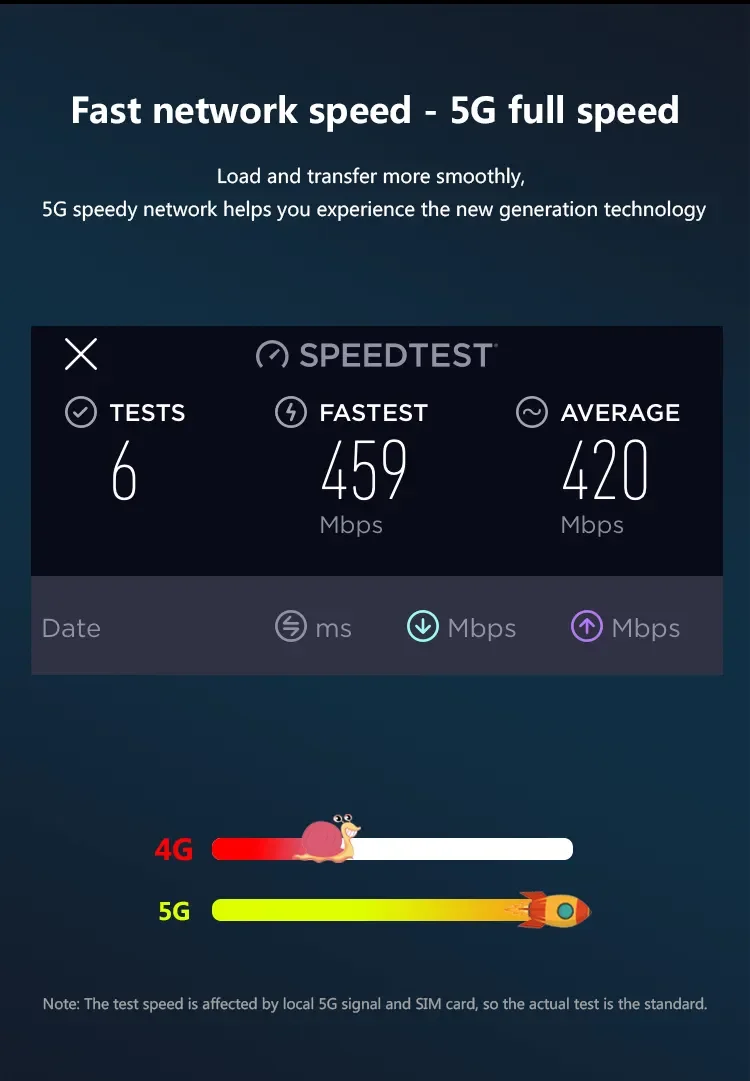
Task: Select the SPEEDTEST title header
Action: tap(395, 355)
